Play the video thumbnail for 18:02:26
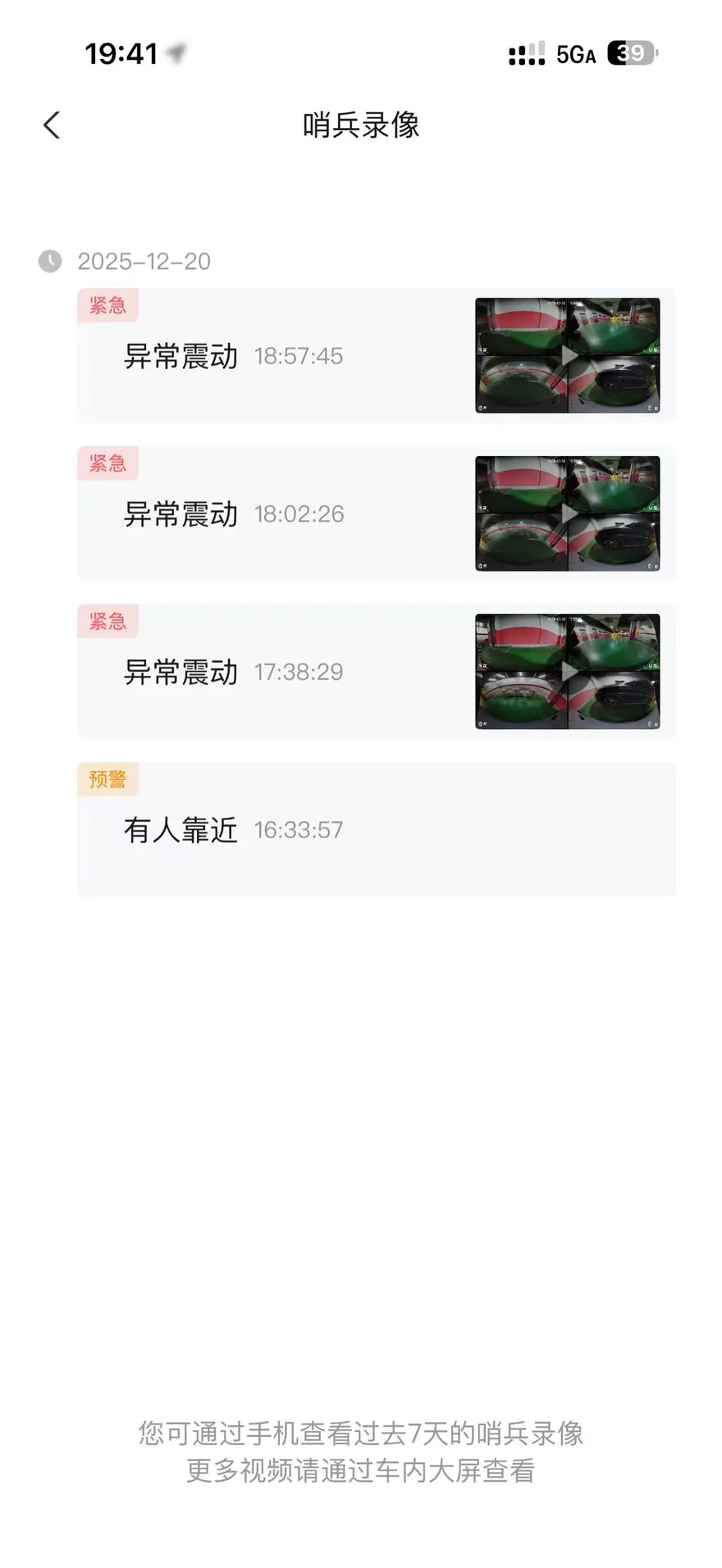Viewport: 722px width, 1568px height. (568, 513)
